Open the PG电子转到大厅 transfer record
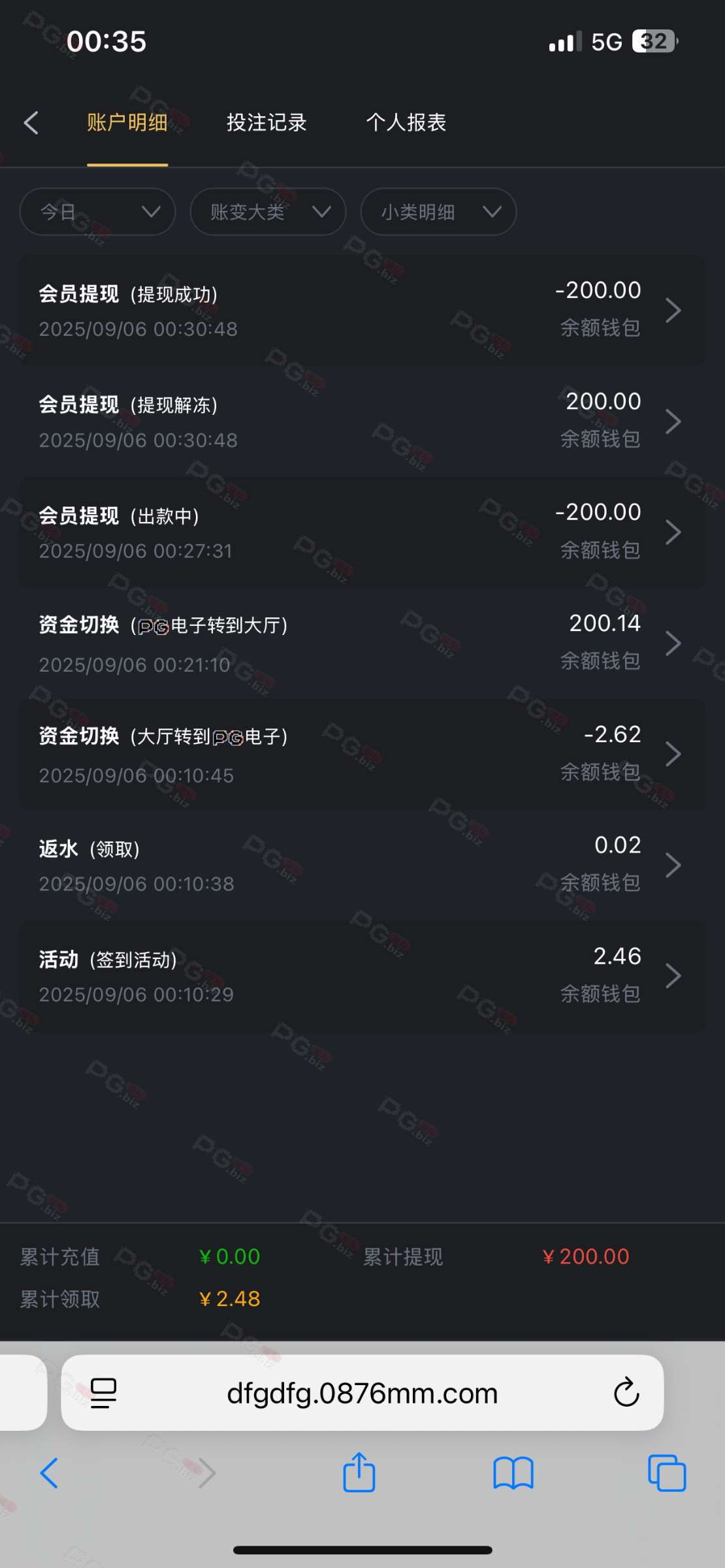The height and width of the screenshot is (1568, 725). tap(362, 644)
